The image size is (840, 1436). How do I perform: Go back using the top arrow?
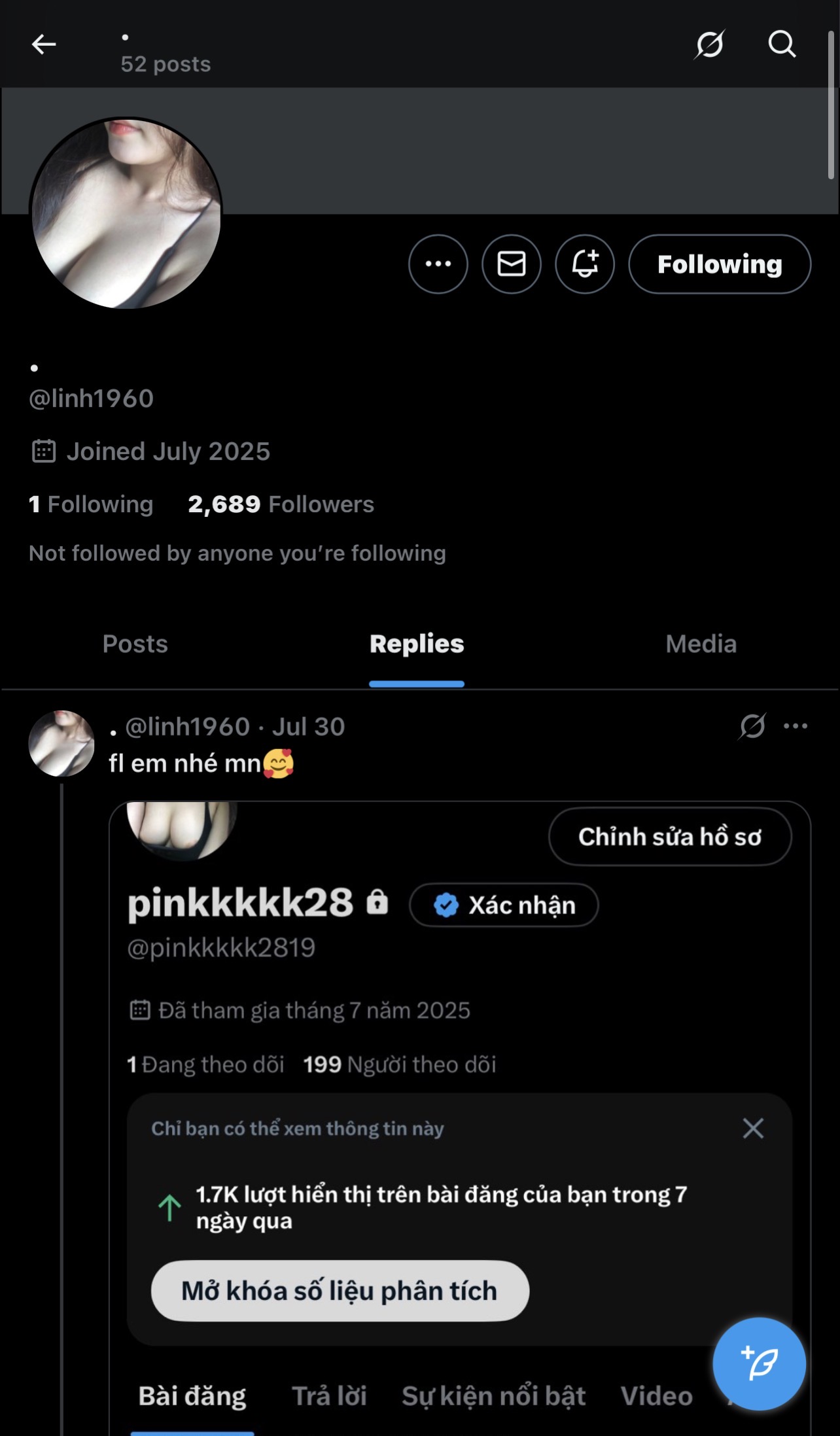[44, 44]
